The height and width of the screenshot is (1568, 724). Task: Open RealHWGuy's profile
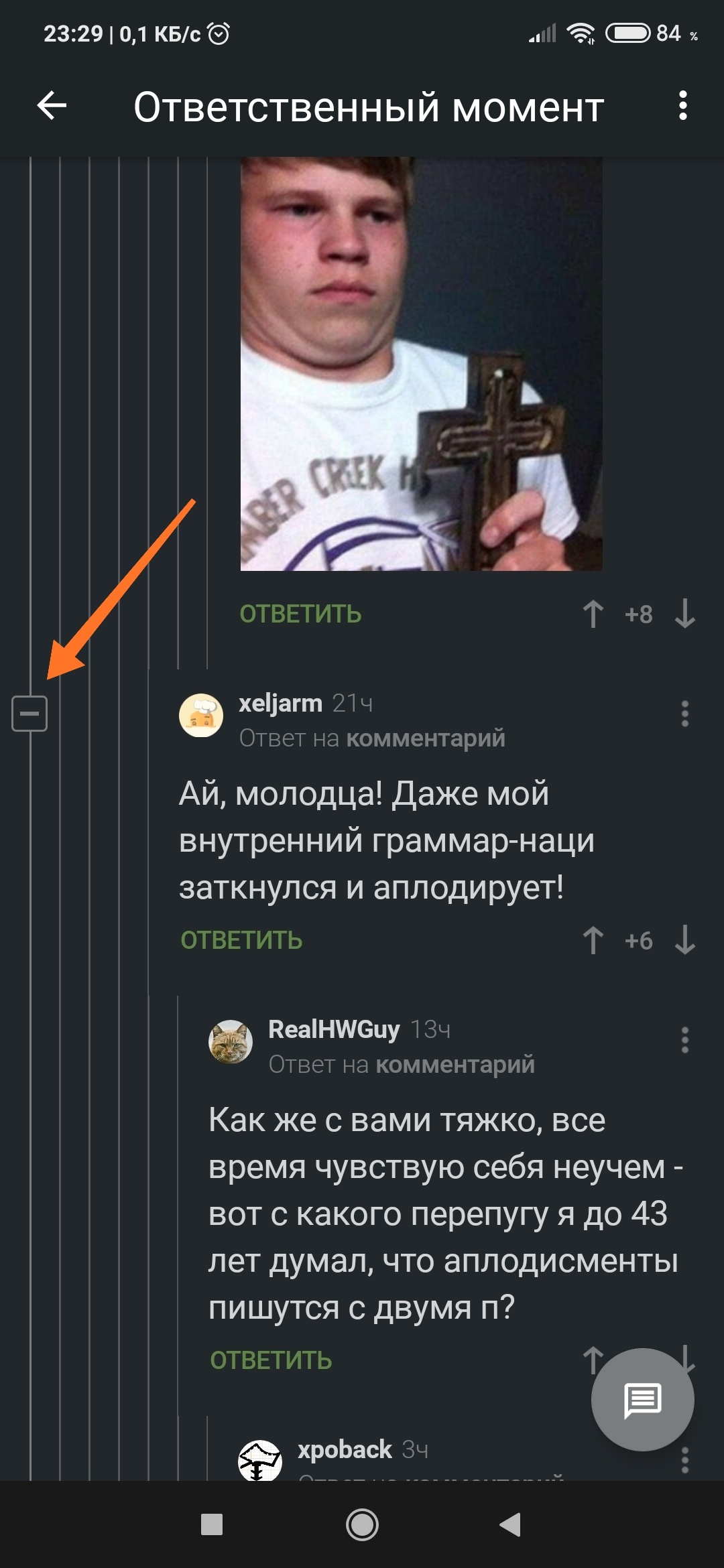[x=334, y=1029]
